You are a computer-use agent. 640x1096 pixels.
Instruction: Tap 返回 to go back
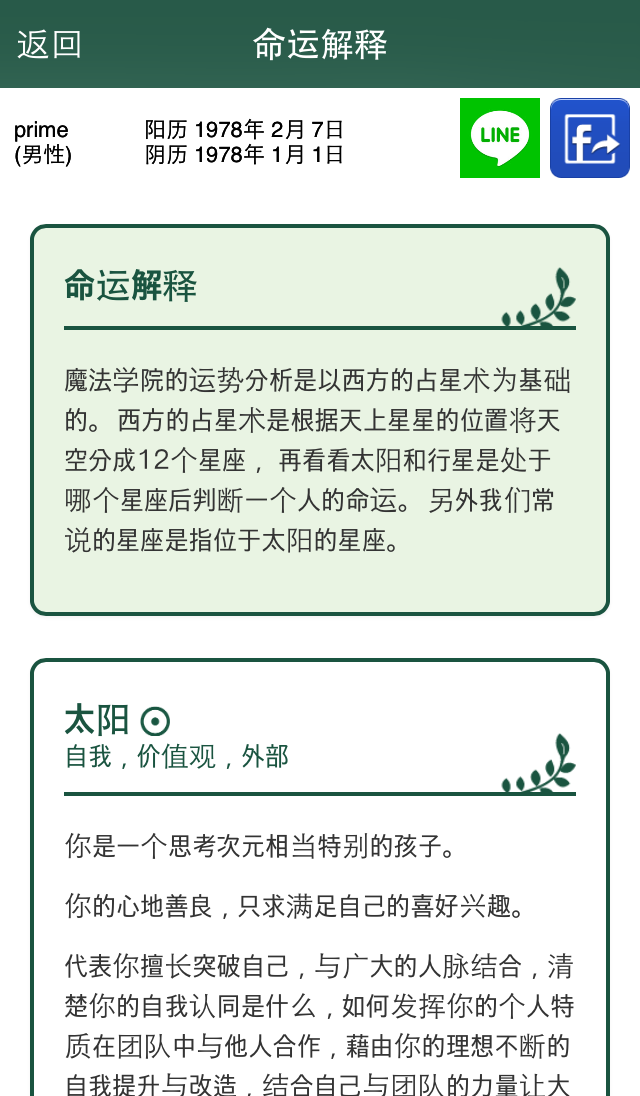coord(49,45)
